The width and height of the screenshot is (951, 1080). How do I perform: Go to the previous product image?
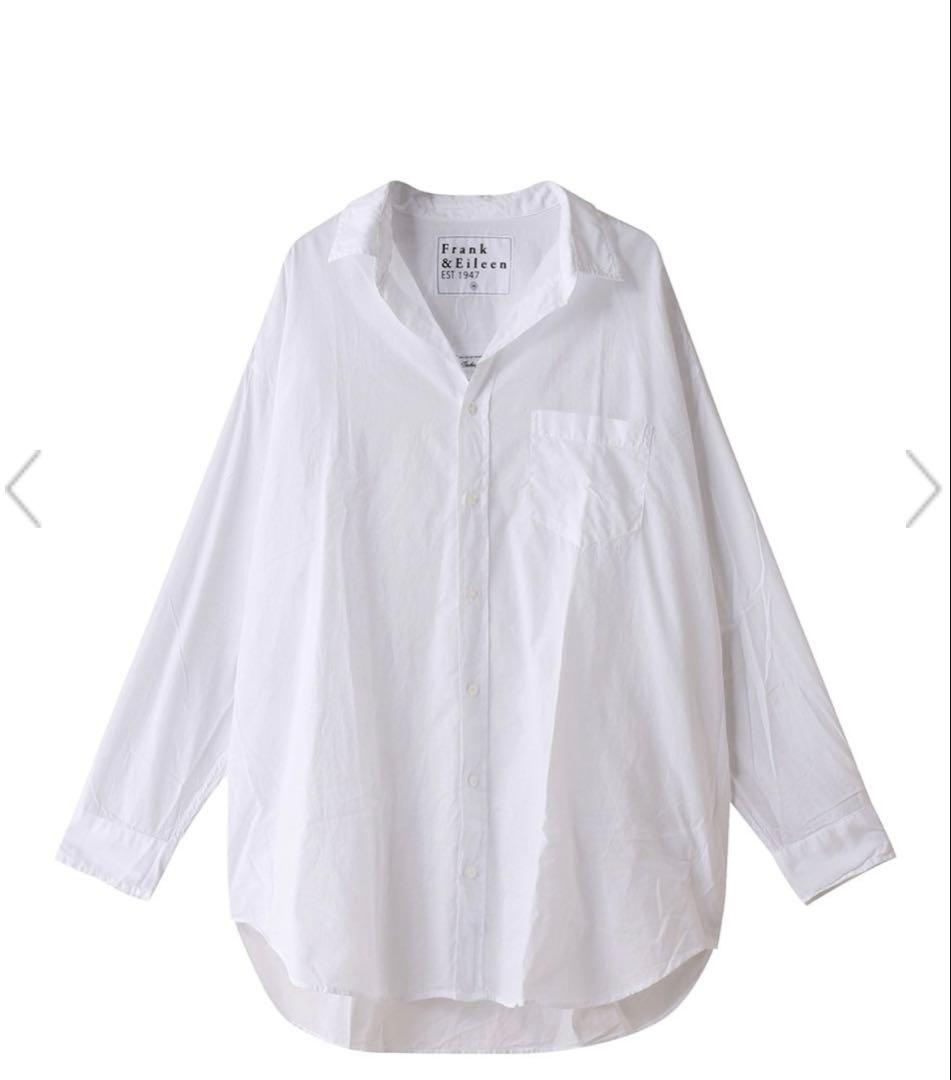click(x=24, y=489)
